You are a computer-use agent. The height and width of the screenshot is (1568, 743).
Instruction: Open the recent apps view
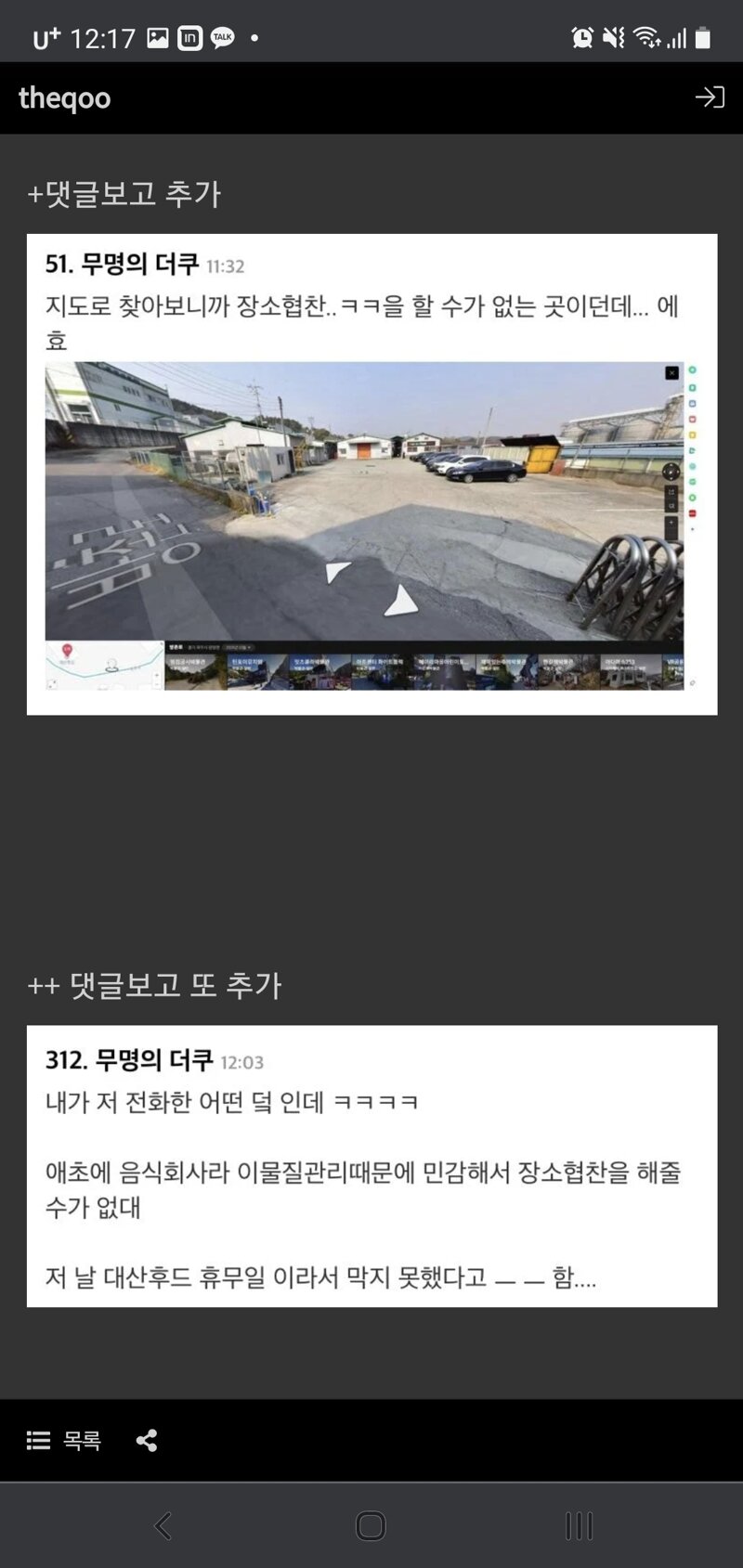coord(579,1525)
